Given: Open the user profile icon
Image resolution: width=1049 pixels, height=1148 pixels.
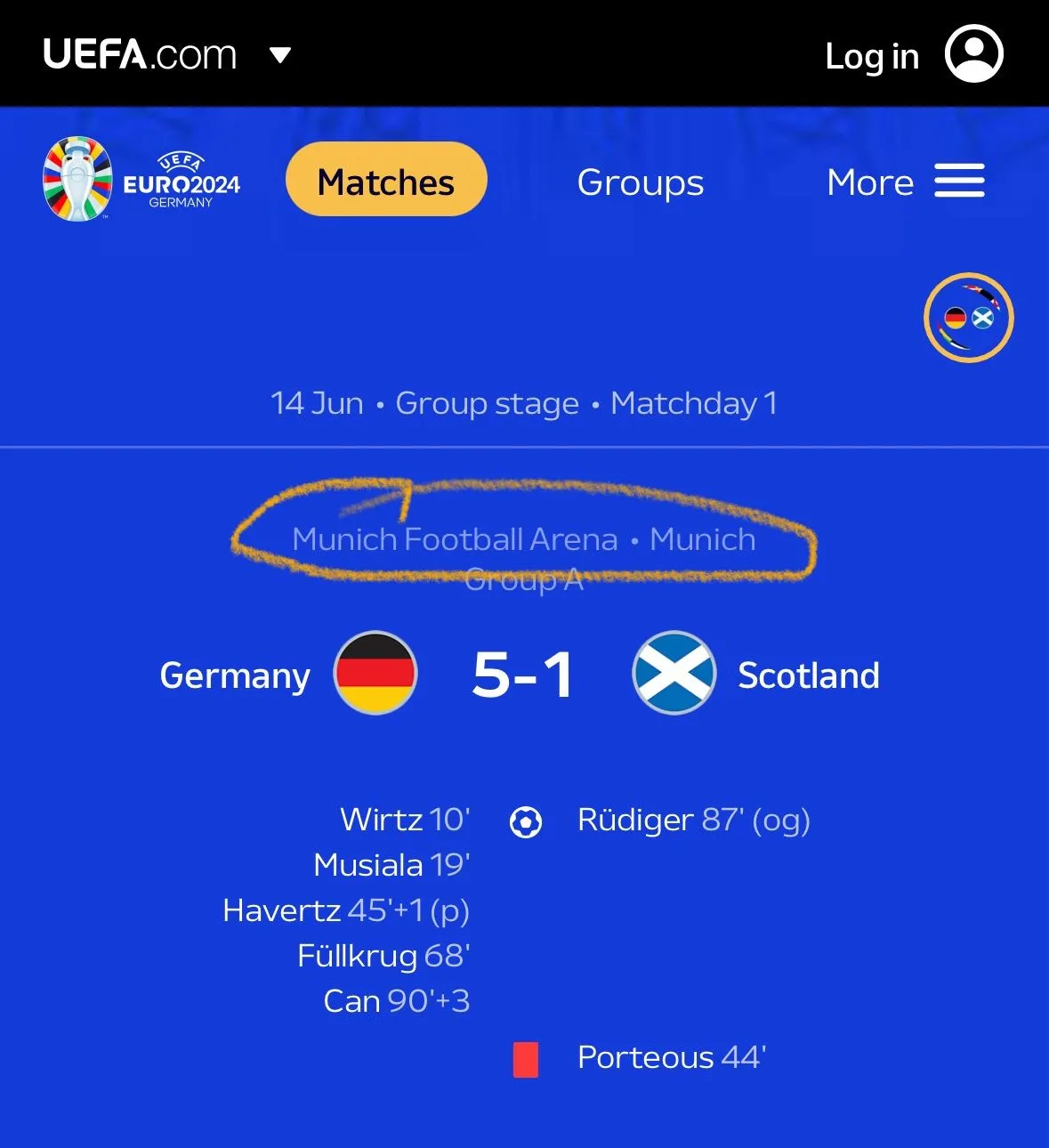Looking at the screenshot, I should pos(973,54).
